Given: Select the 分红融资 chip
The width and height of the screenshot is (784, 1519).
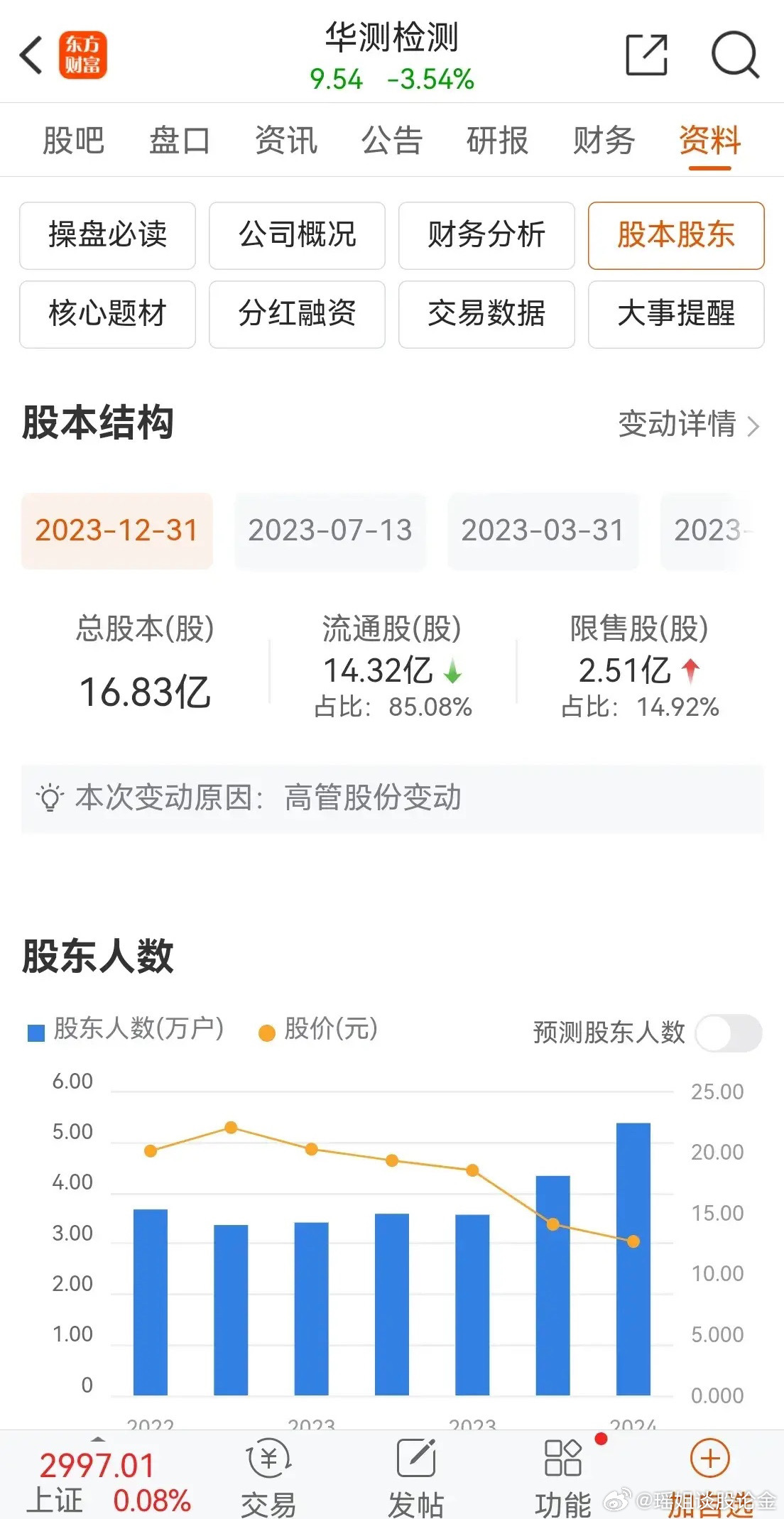Looking at the screenshot, I should (297, 314).
